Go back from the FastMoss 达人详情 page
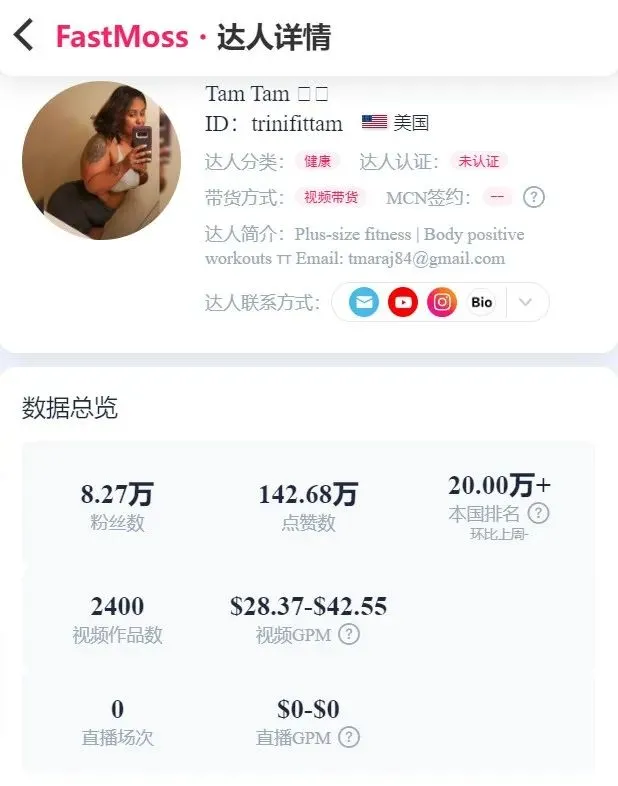Viewport: 618px width, 786px height. pos(24,37)
